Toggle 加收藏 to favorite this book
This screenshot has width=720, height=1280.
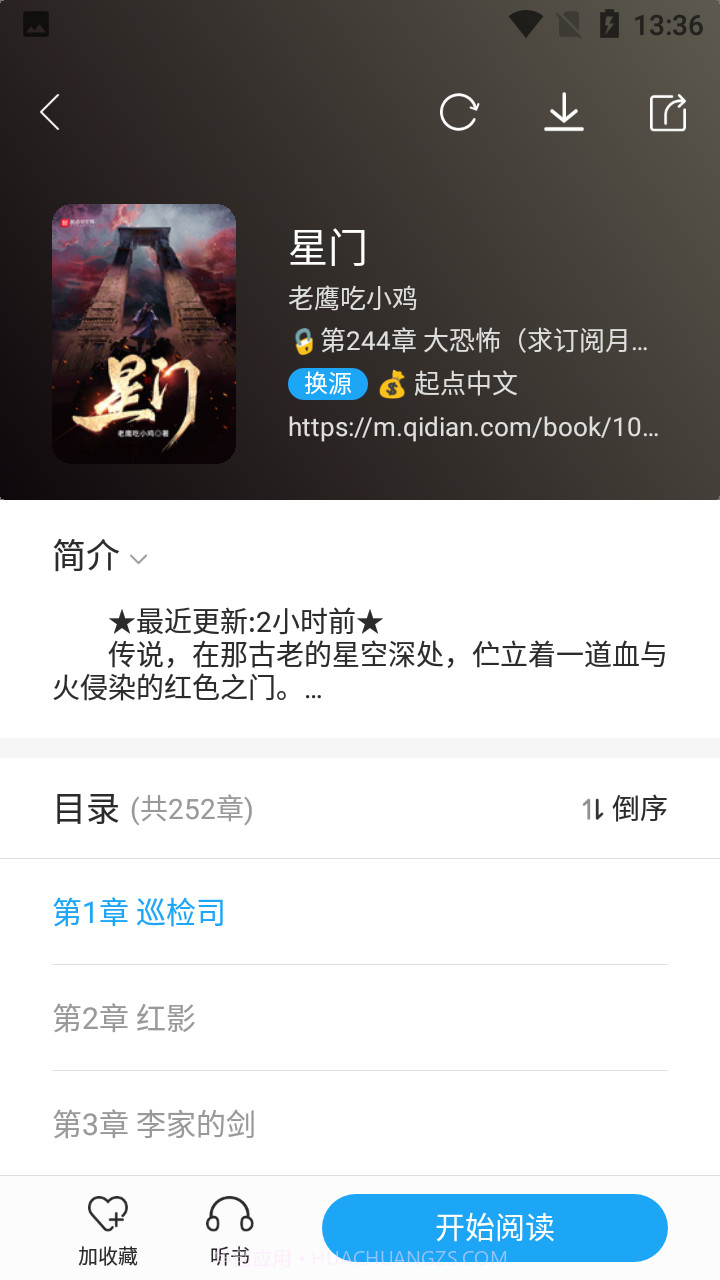[108, 1228]
